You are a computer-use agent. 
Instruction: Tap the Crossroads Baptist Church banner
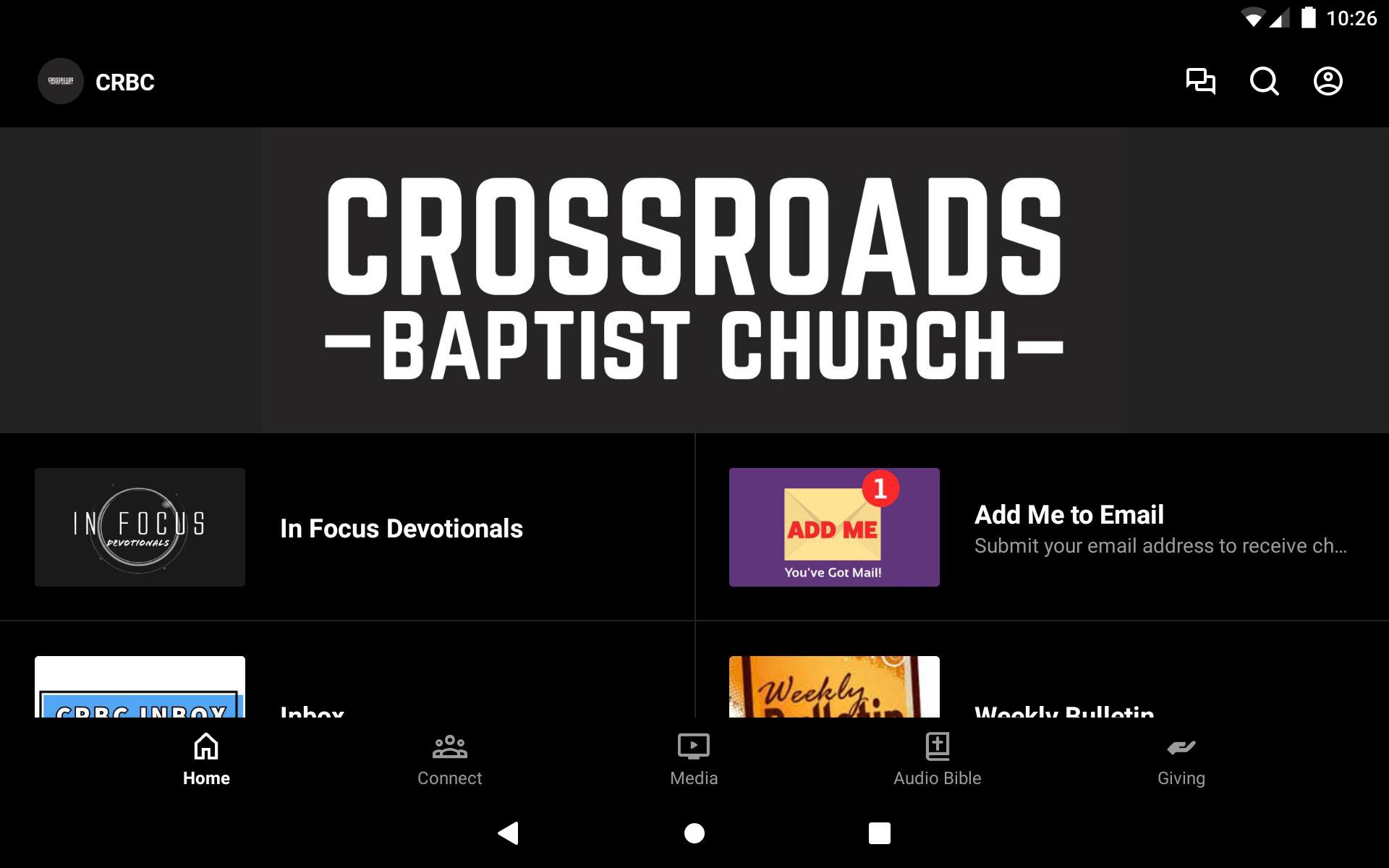694,281
